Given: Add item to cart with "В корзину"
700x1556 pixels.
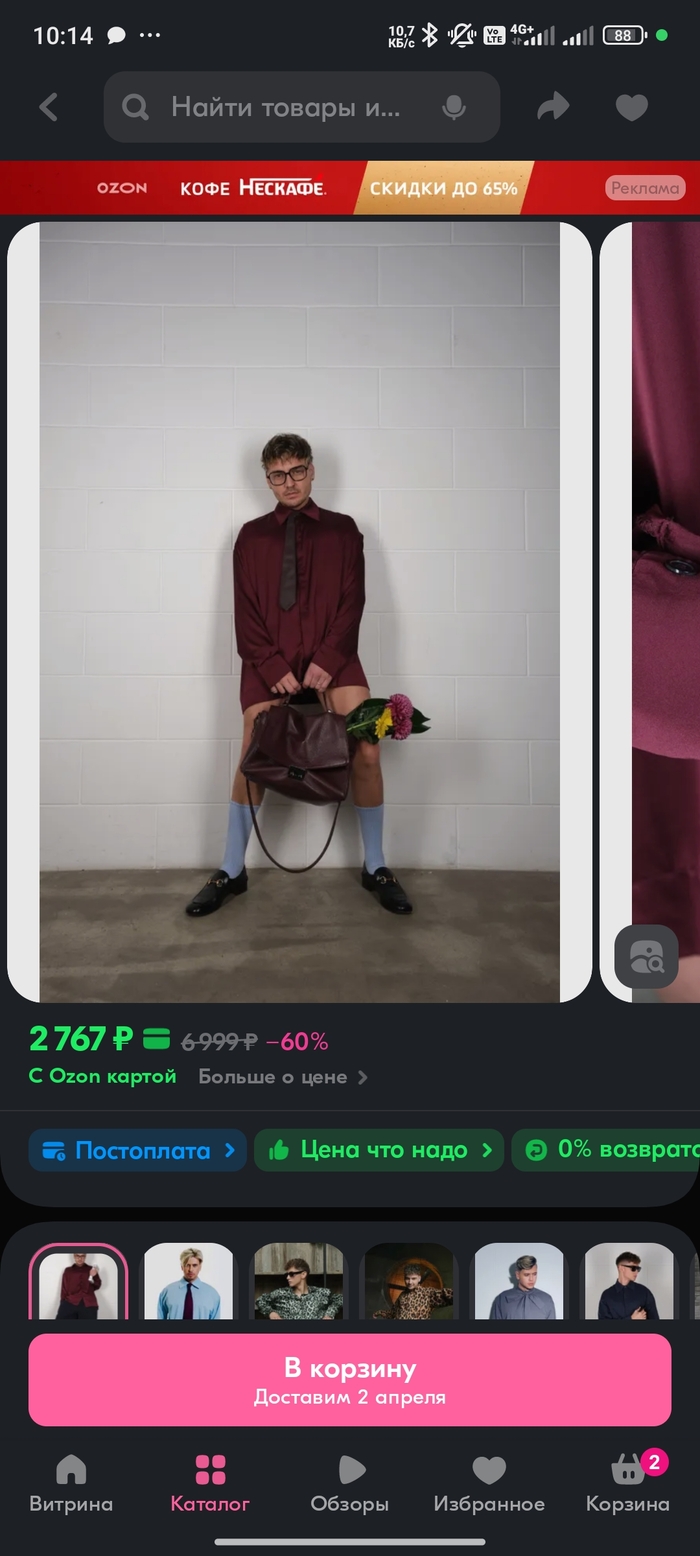Looking at the screenshot, I should click(350, 1379).
